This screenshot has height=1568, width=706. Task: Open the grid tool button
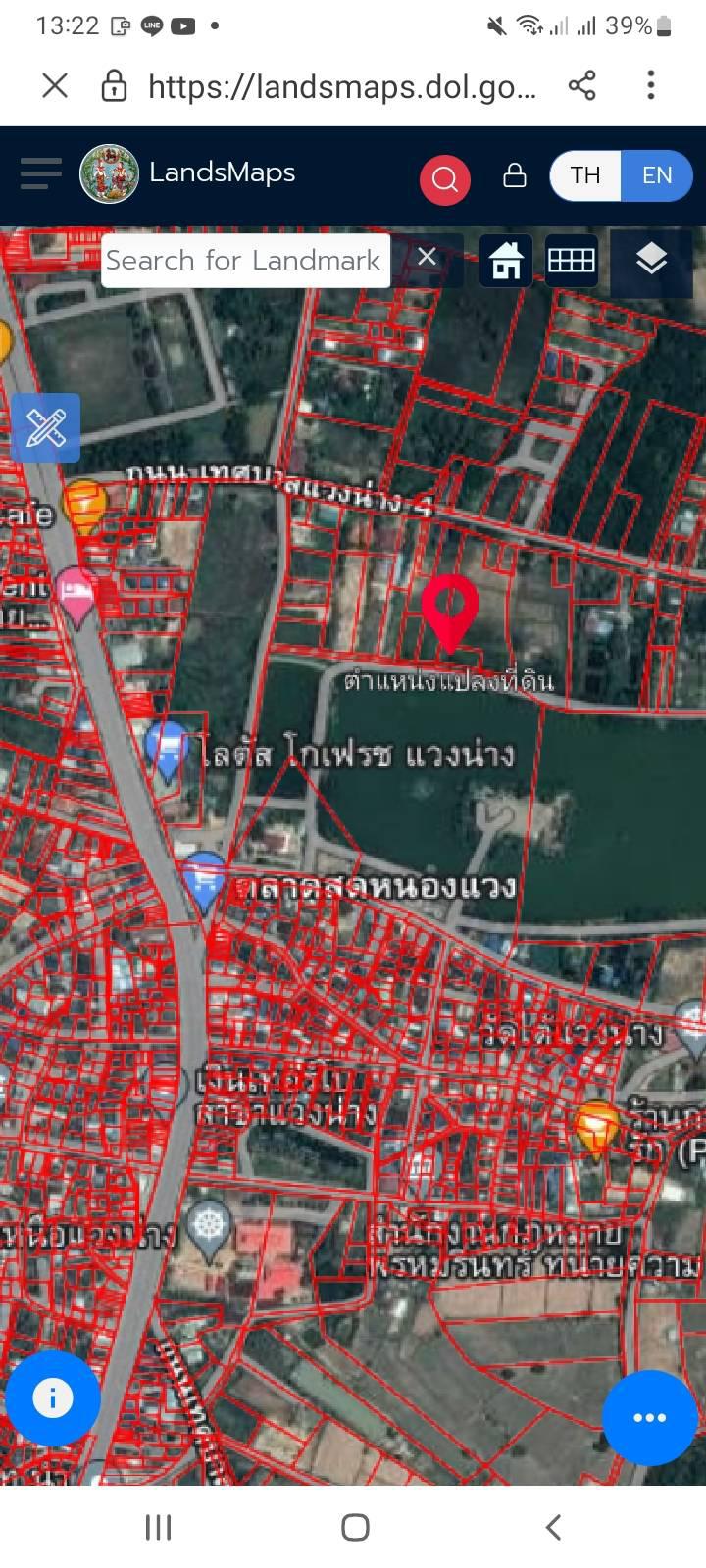point(572,261)
